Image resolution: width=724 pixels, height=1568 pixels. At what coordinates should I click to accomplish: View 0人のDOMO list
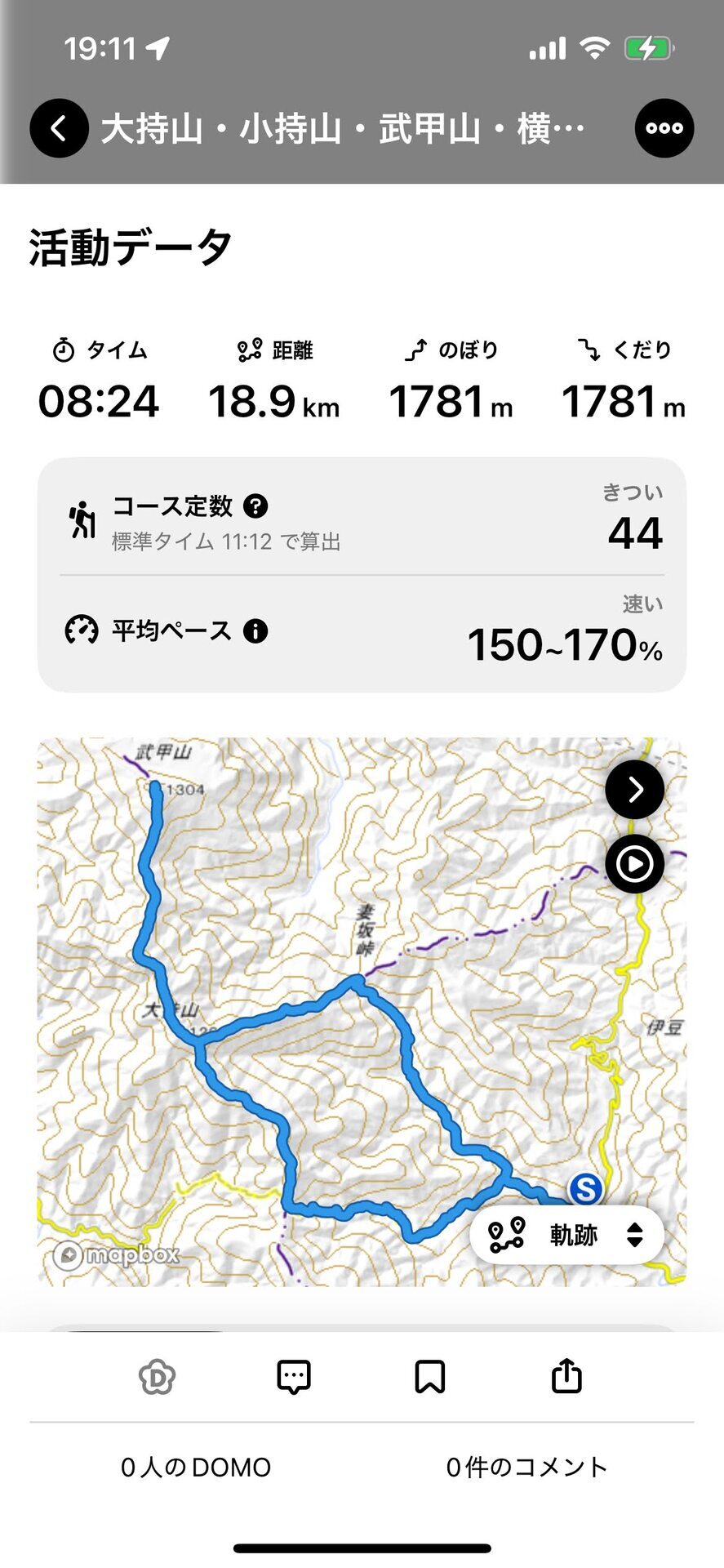[196, 1468]
